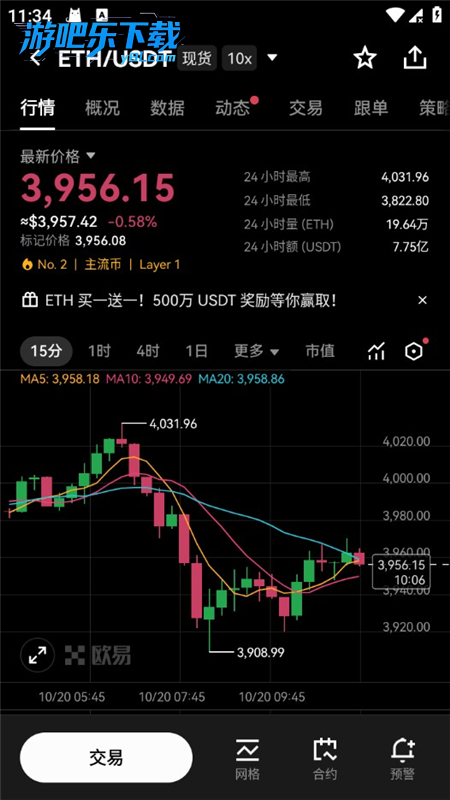
Task: Open the 预警 price alert
Action: pos(403,759)
